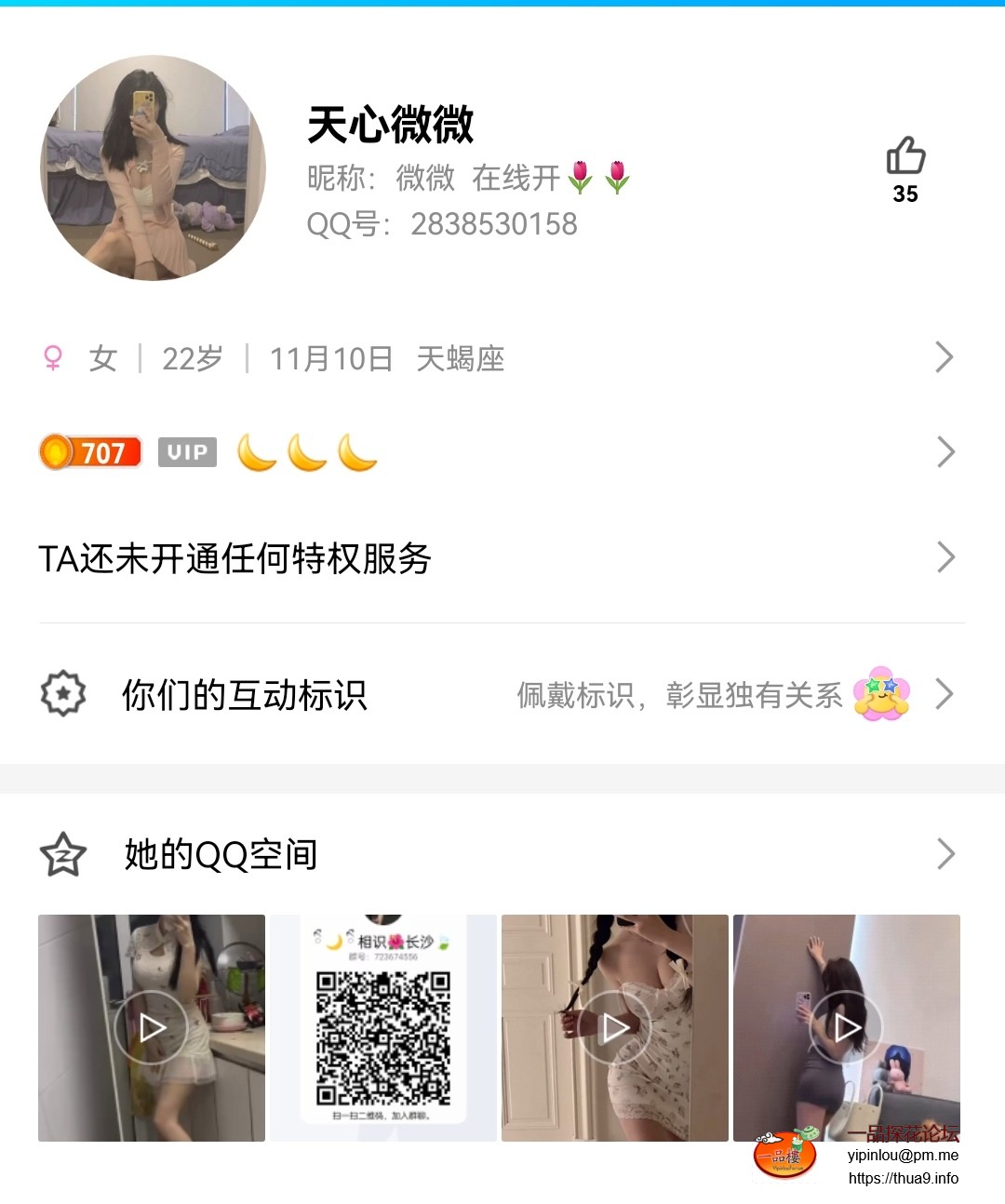Select the QQ号 2838530158 text
The height and width of the screenshot is (1204, 1005).
(494, 223)
